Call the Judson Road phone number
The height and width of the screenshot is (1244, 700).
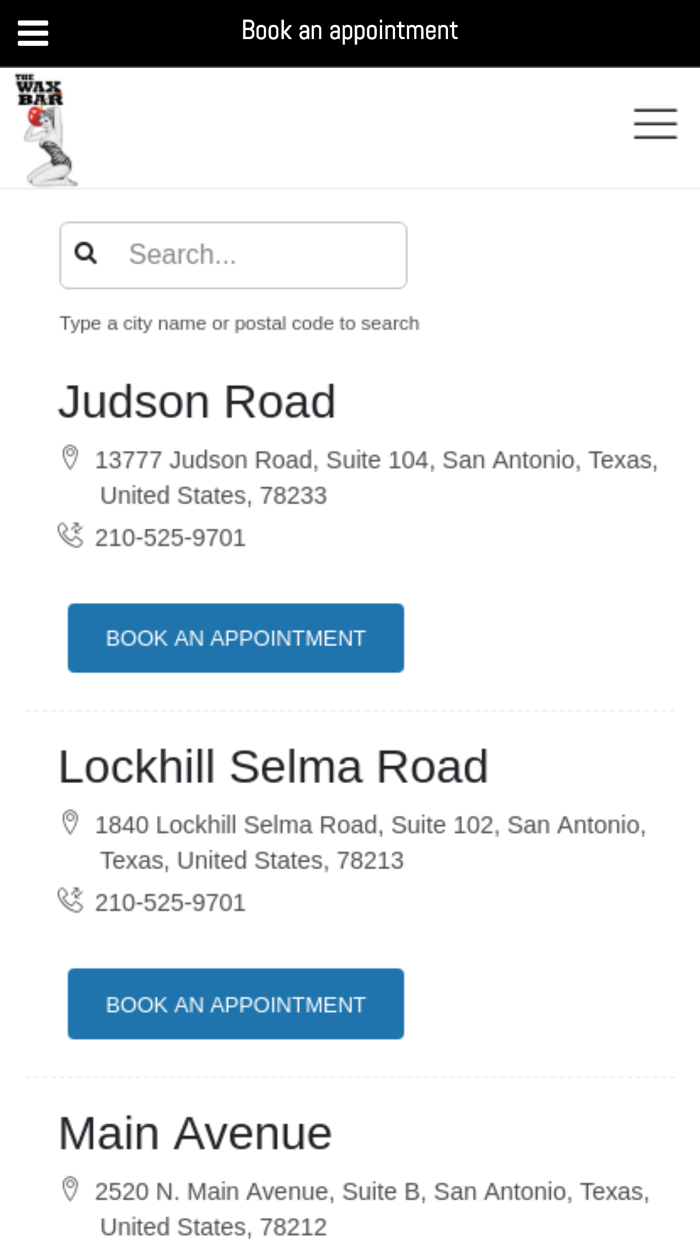coord(170,538)
